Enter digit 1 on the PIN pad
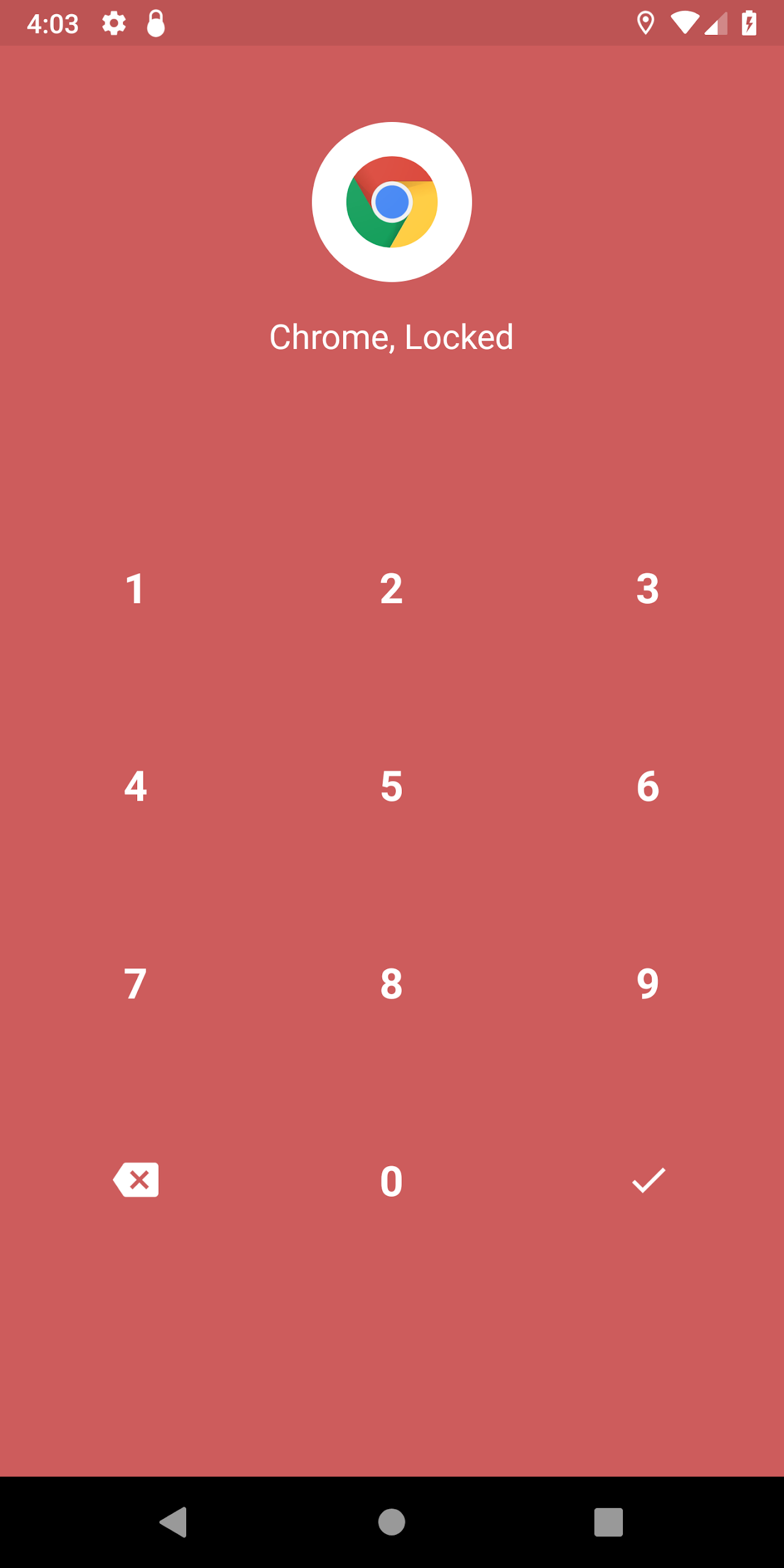784x1568 pixels. pos(135,589)
